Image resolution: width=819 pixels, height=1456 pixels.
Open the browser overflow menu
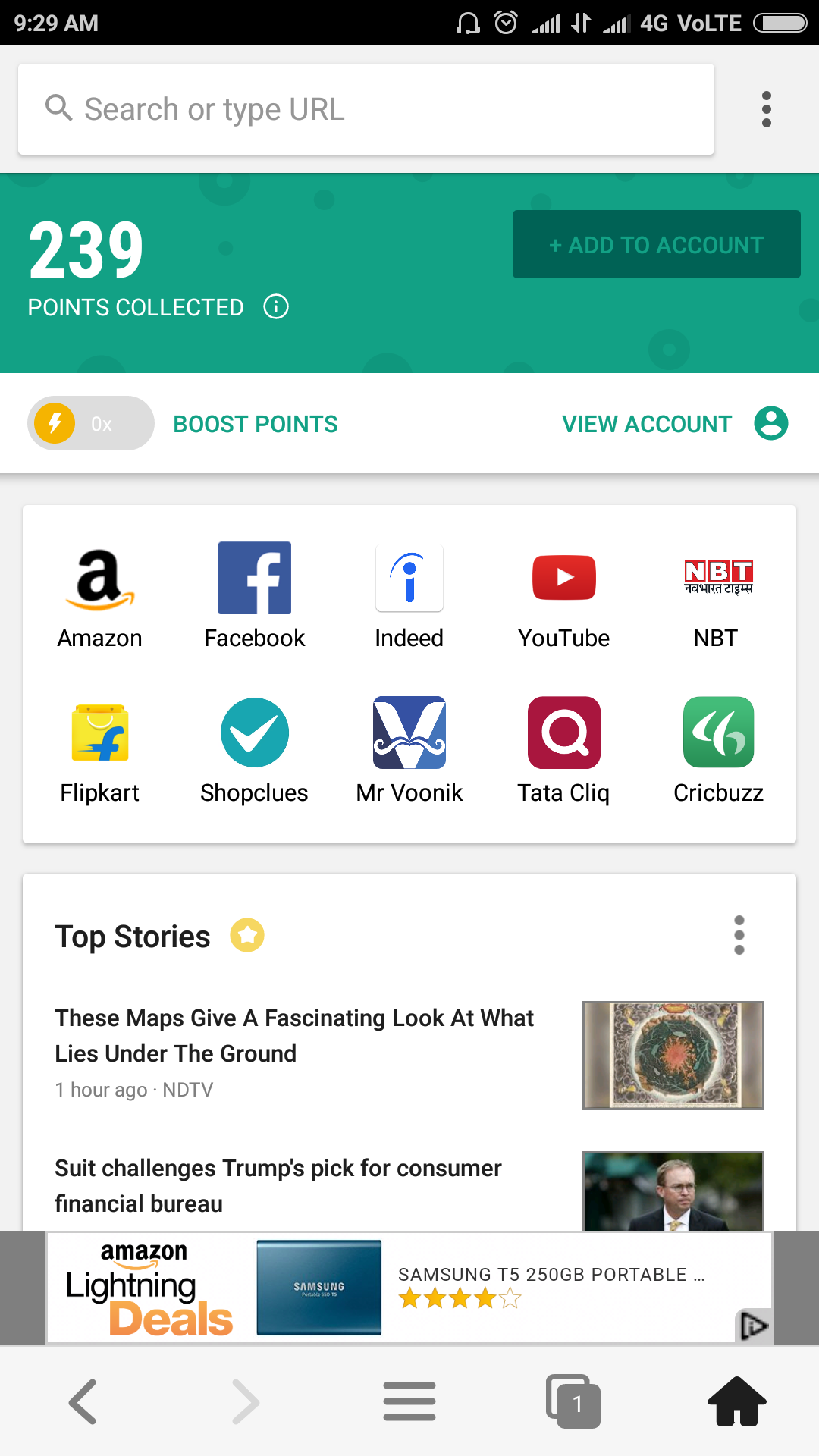pyautogui.click(x=767, y=109)
